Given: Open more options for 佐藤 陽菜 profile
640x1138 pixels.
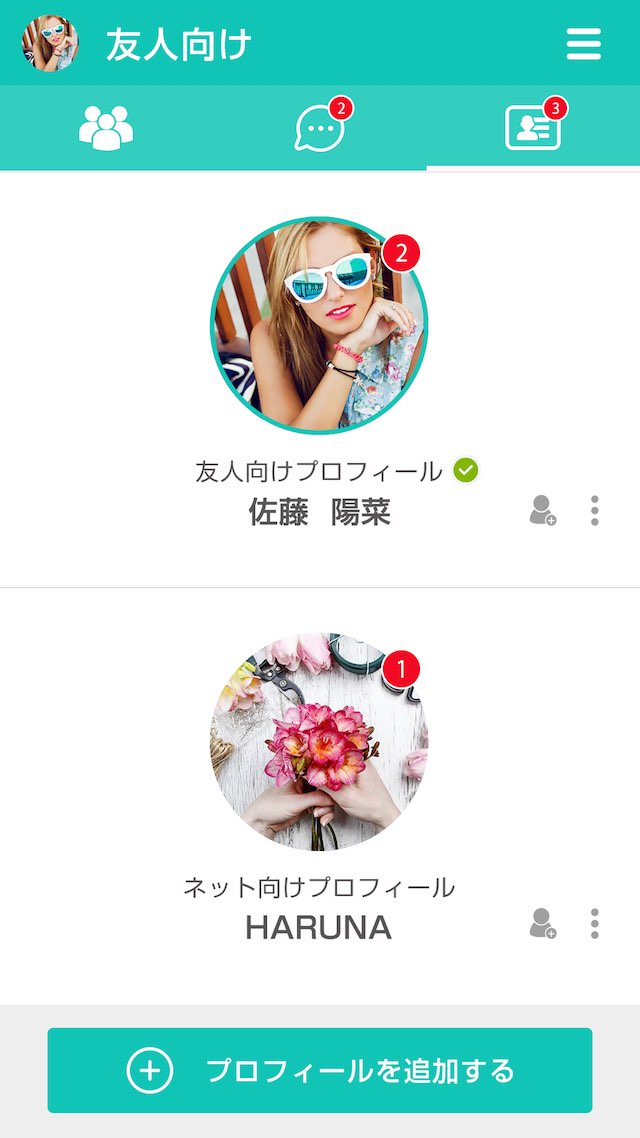Looking at the screenshot, I should click(595, 510).
